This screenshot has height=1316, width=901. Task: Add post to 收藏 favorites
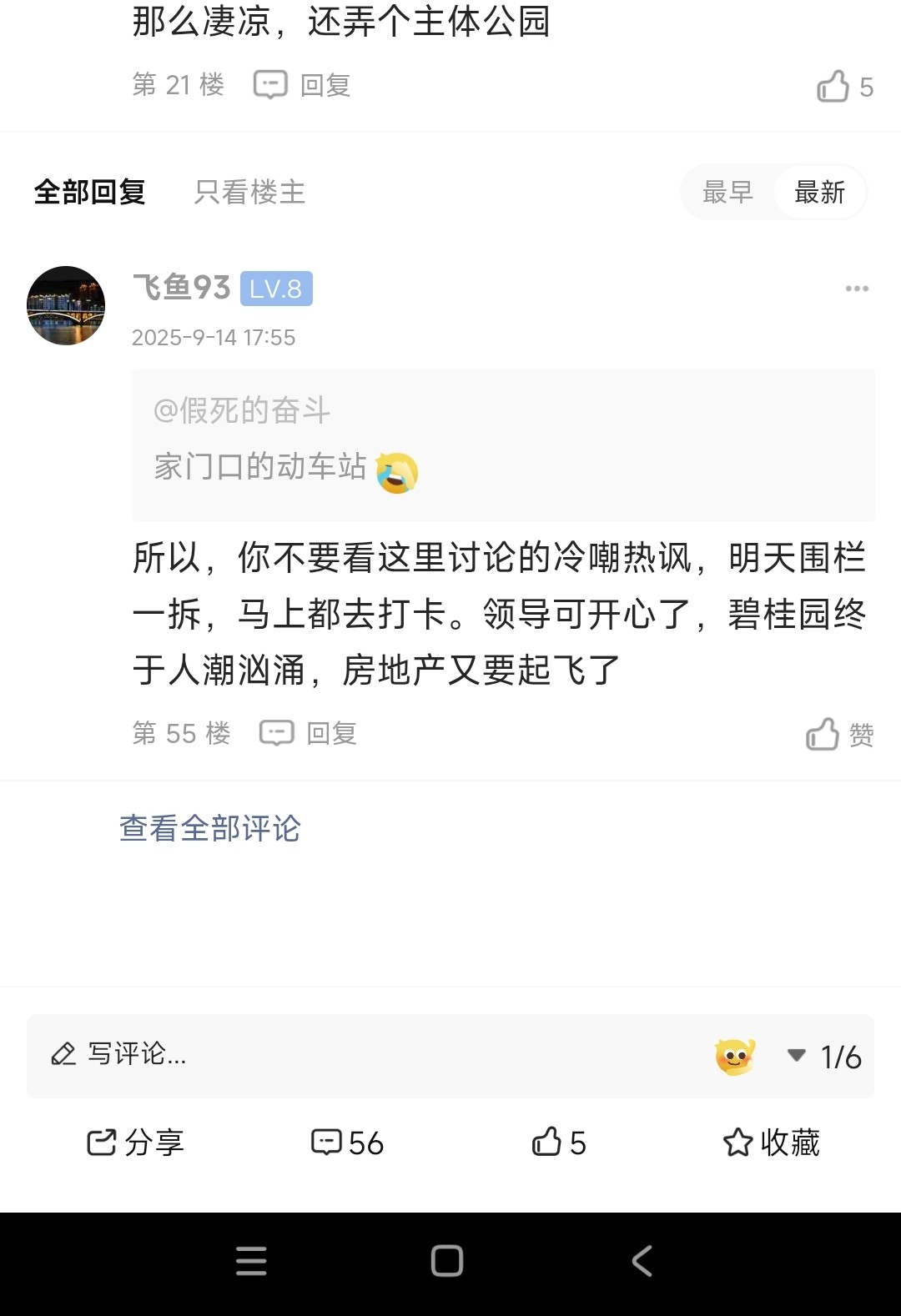tap(771, 1143)
